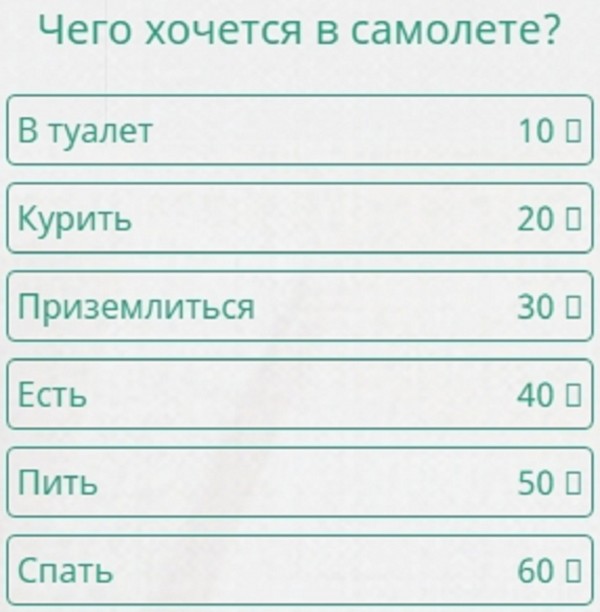Tap the Курить answer row

click(300, 218)
